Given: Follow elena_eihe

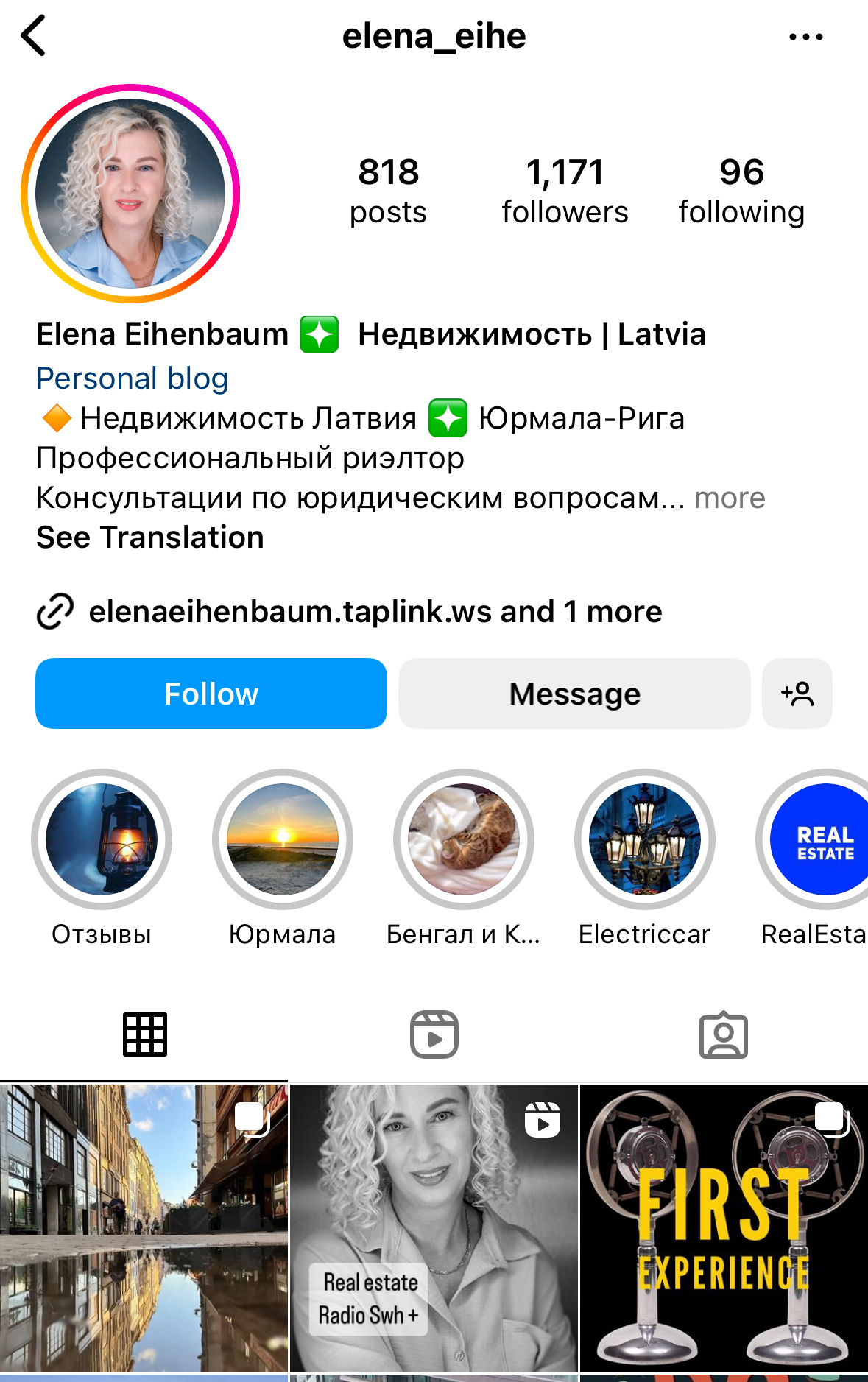Looking at the screenshot, I should pyautogui.click(x=211, y=694).
